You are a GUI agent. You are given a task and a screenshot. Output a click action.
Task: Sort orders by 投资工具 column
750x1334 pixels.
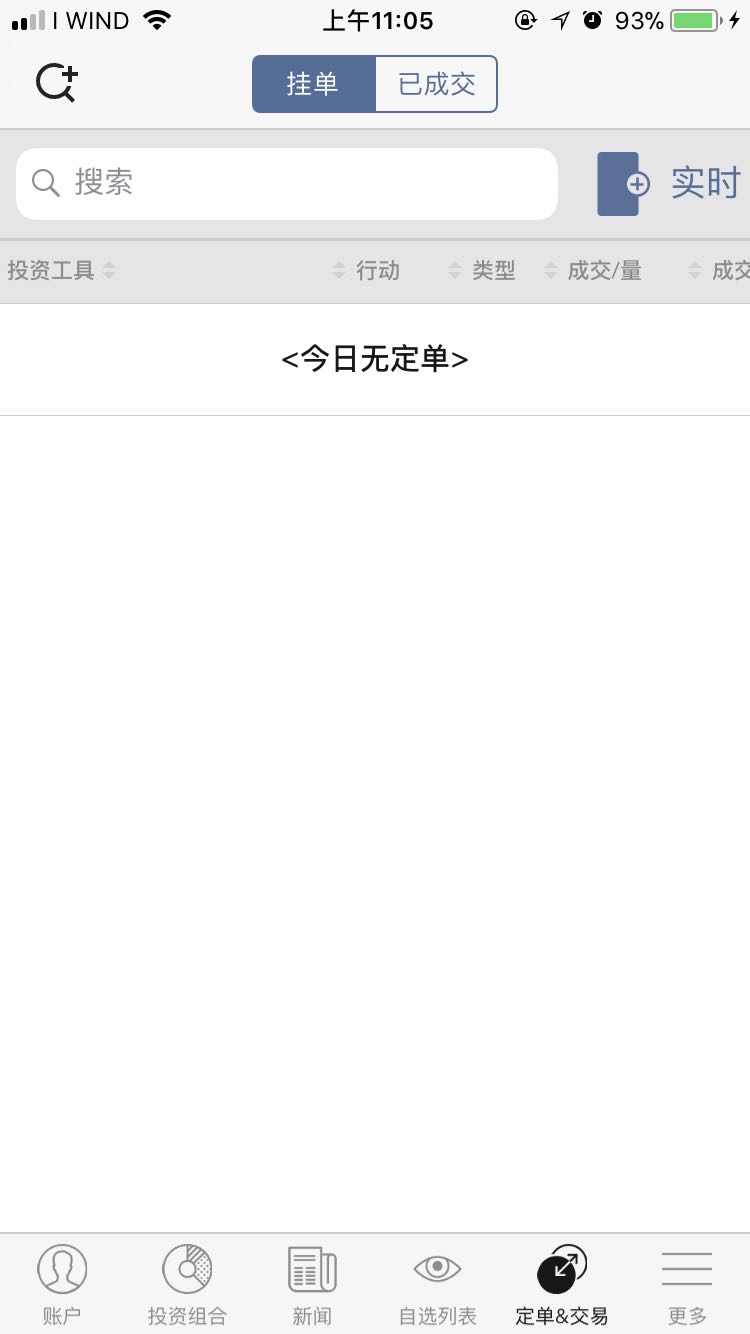(x=61, y=270)
